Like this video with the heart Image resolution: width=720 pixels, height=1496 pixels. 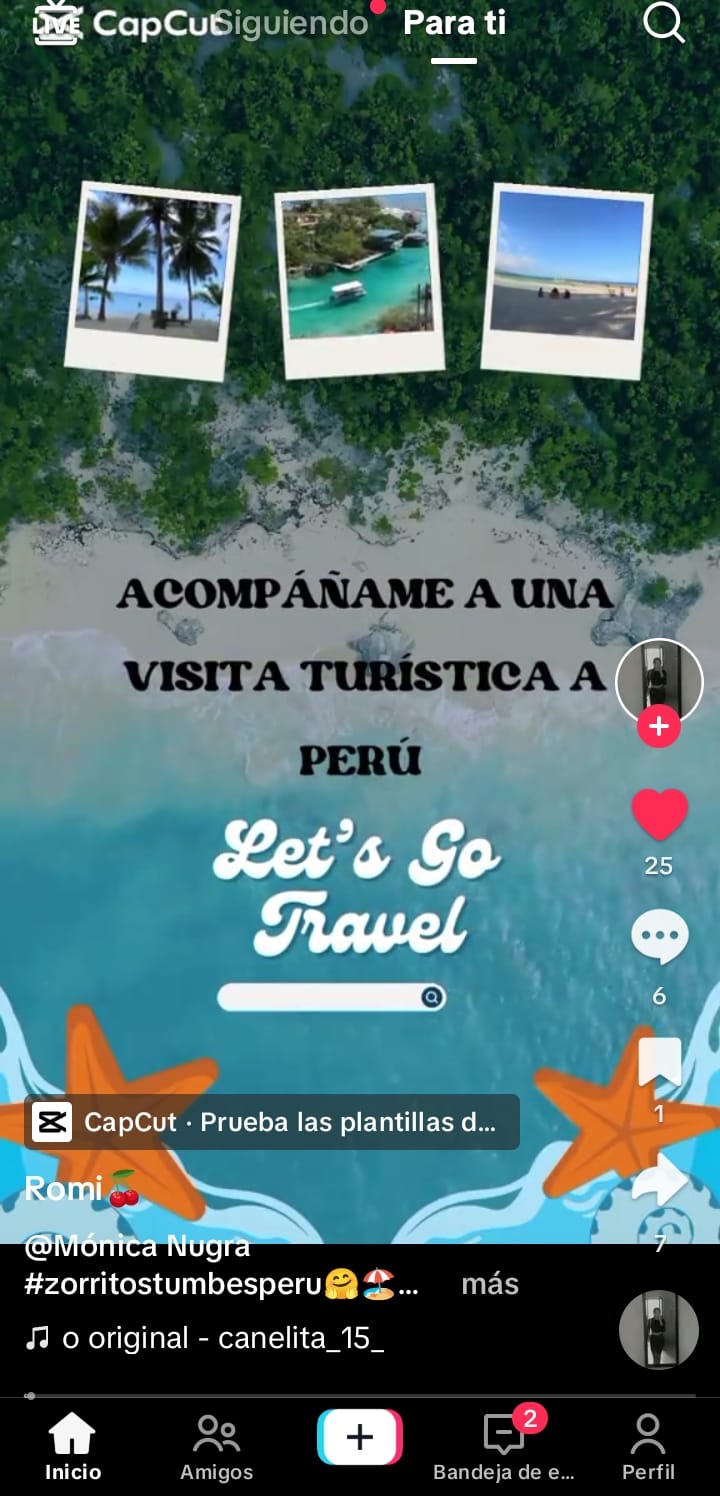[659, 815]
